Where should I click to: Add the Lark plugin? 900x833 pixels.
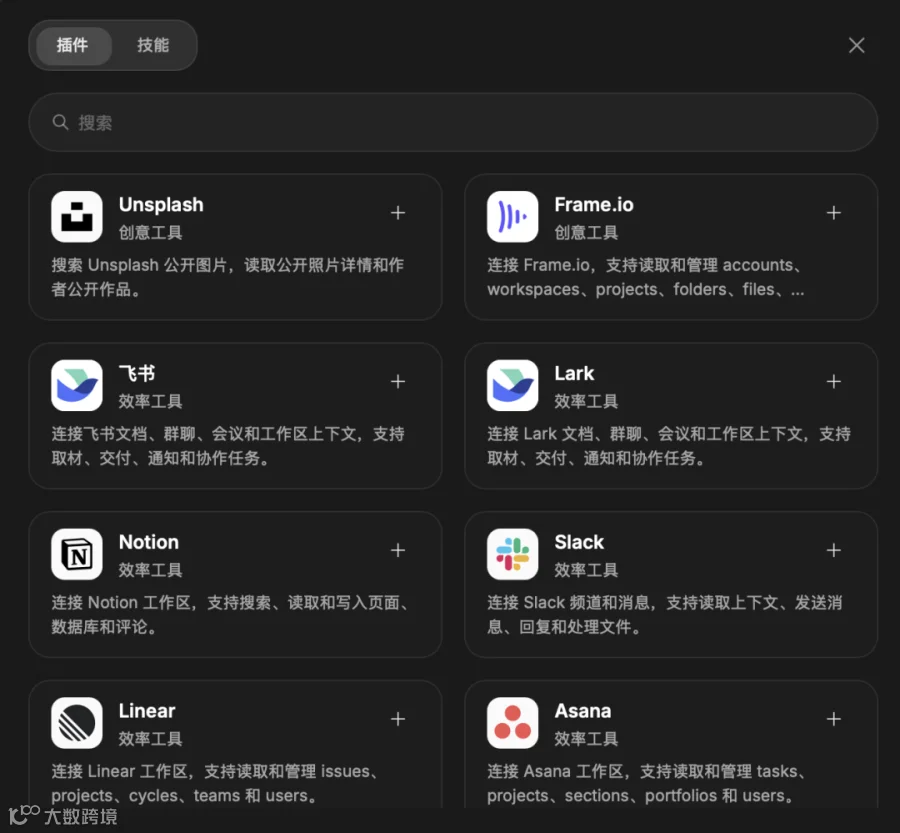coord(833,382)
